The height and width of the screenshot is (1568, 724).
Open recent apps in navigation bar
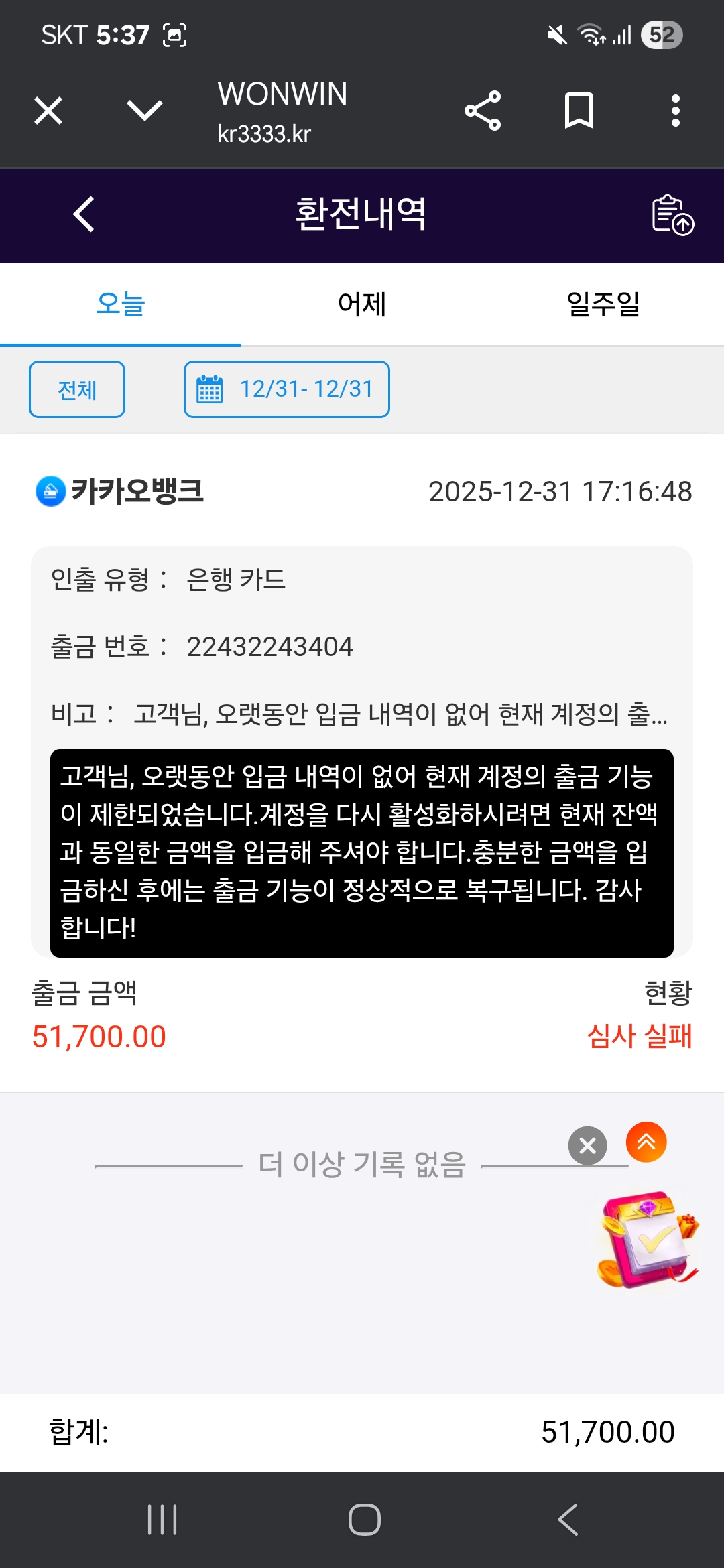pos(162,1520)
